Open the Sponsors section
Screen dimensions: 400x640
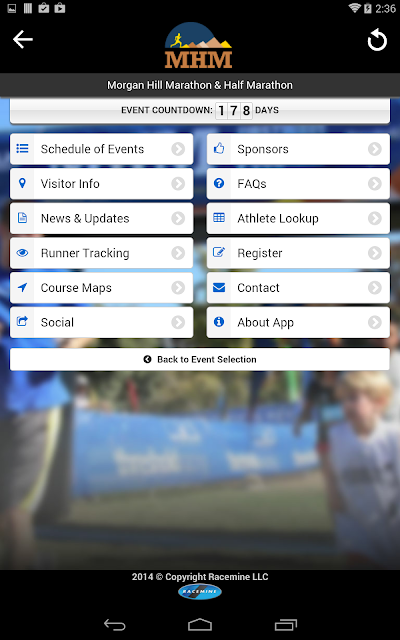point(298,149)
